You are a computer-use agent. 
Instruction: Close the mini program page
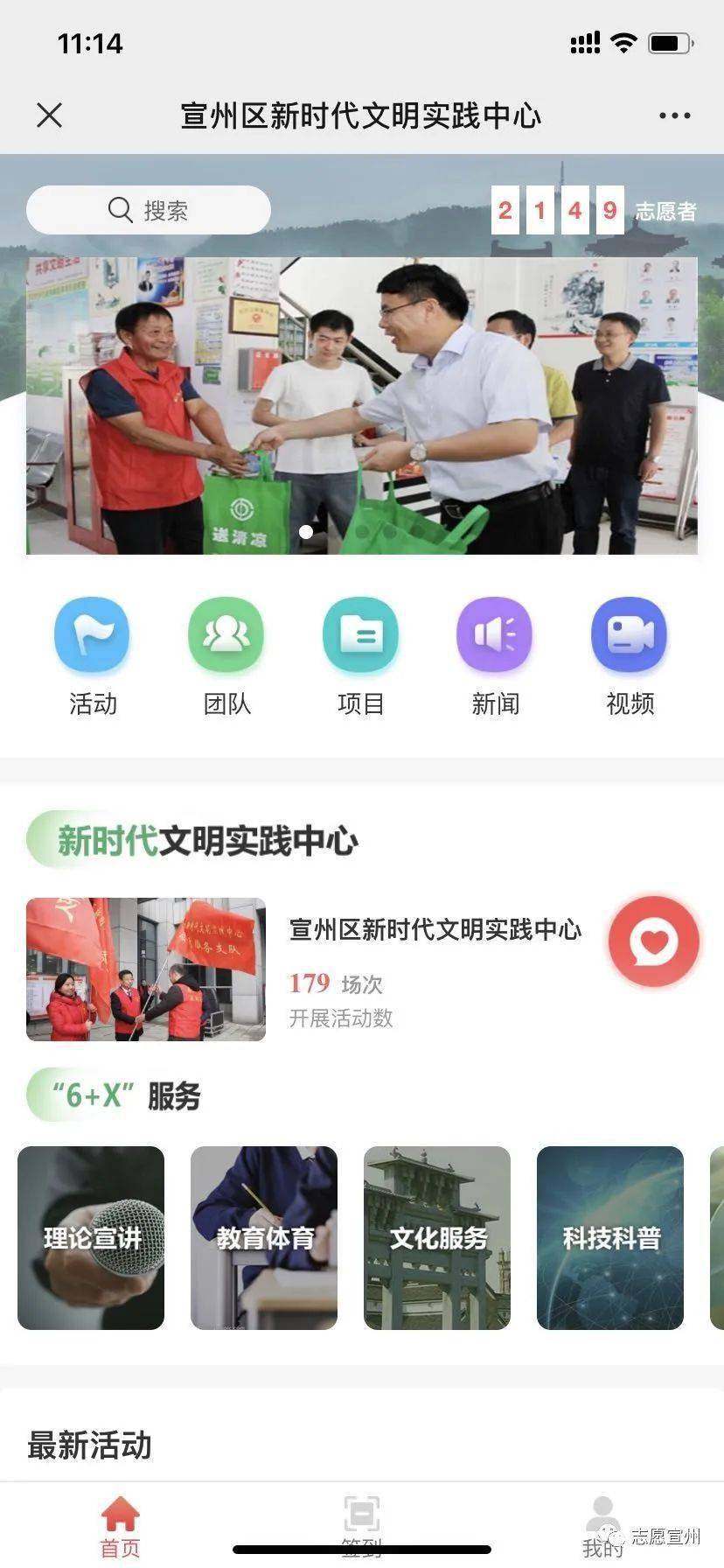point(50,115)
